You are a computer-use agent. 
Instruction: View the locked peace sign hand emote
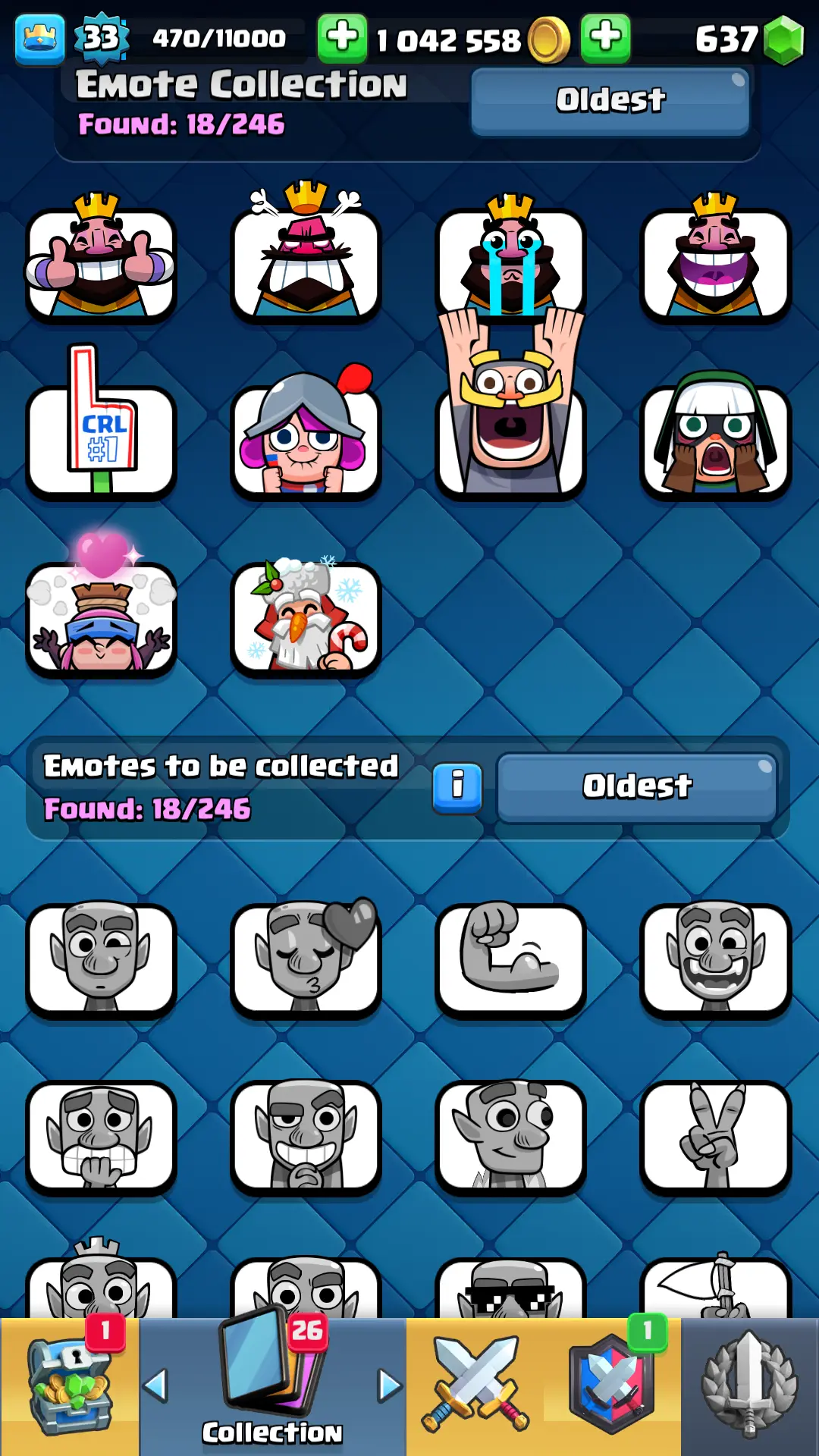[715, 1135]
